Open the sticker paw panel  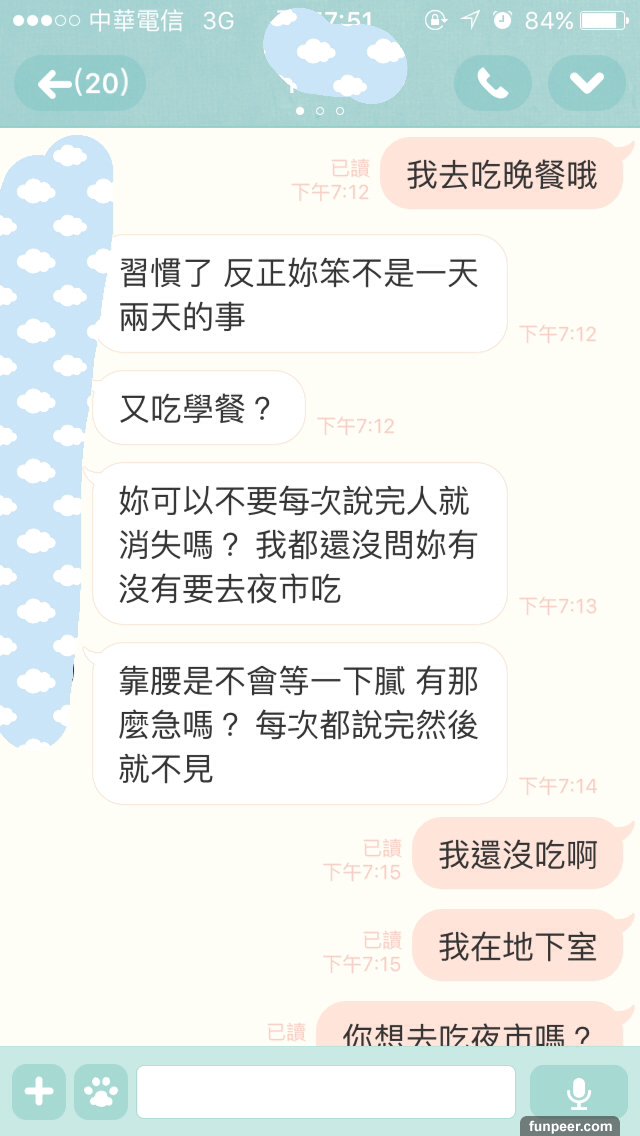pos(101,1091)
